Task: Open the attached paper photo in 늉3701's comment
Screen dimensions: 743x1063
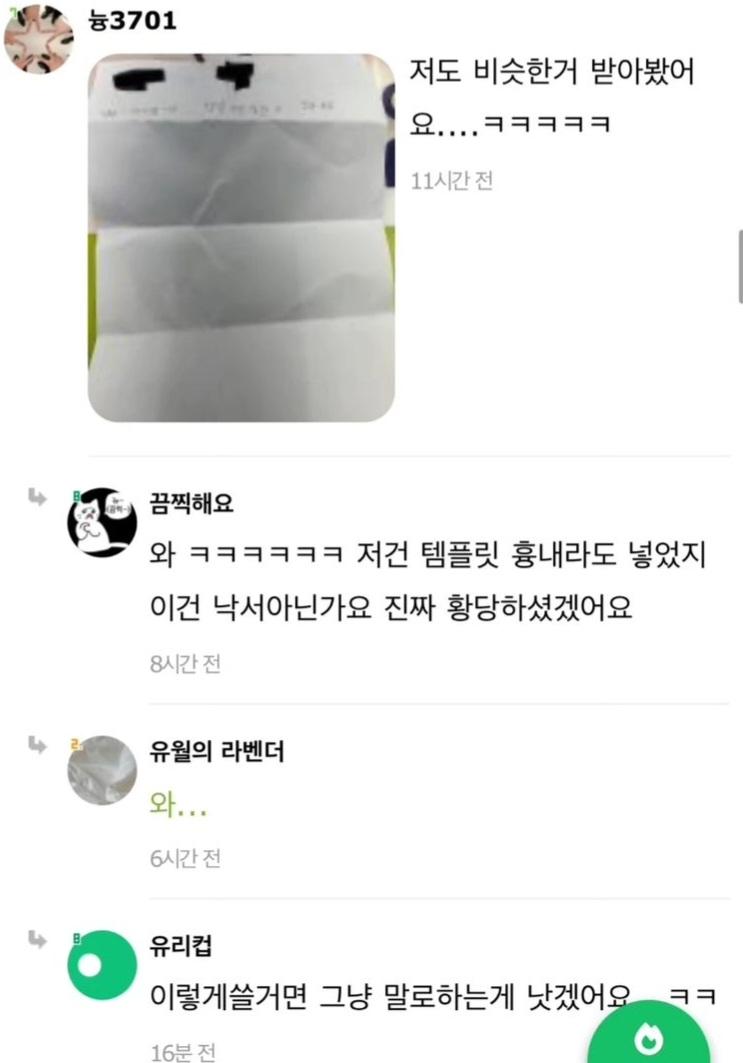Action: click(x=241, y=237)
